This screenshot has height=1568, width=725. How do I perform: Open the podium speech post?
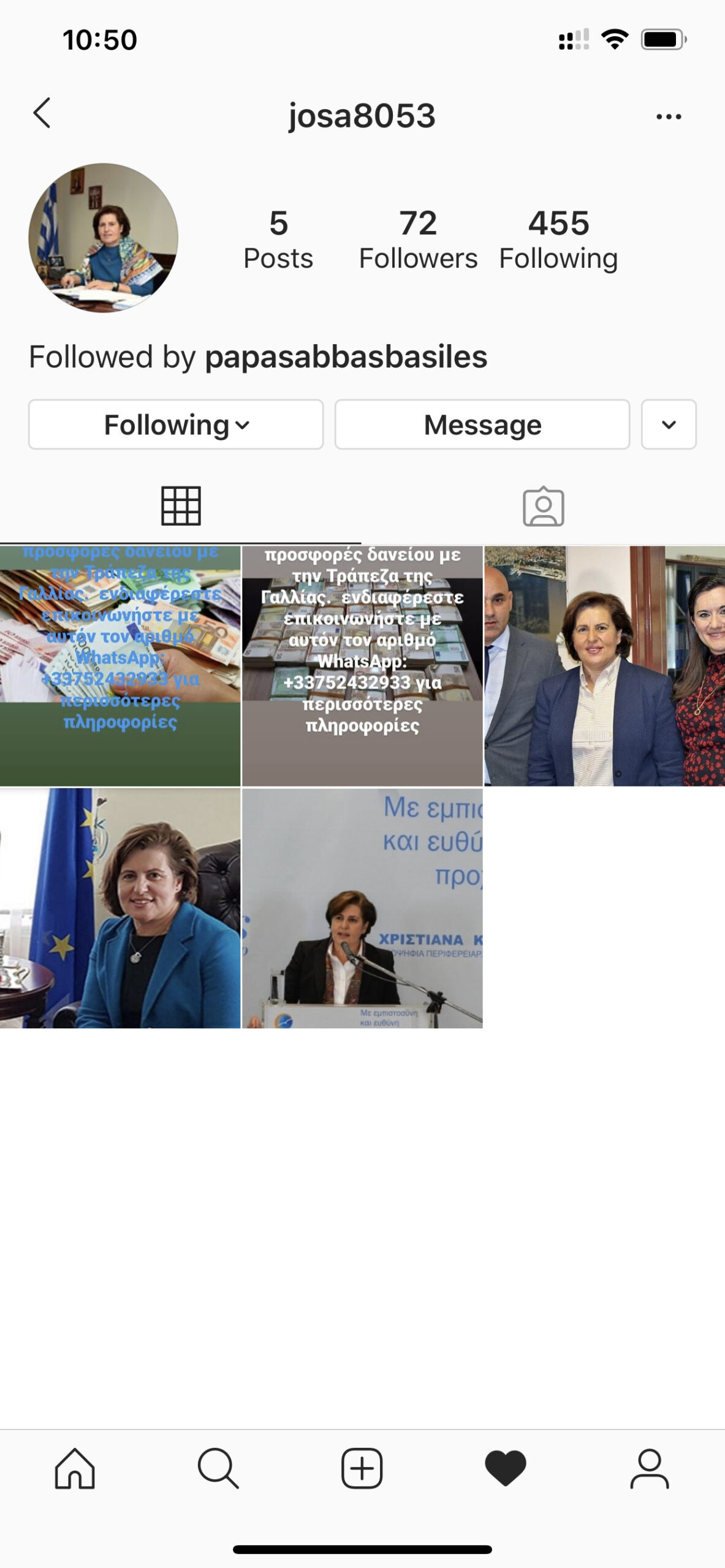[362, 908]
